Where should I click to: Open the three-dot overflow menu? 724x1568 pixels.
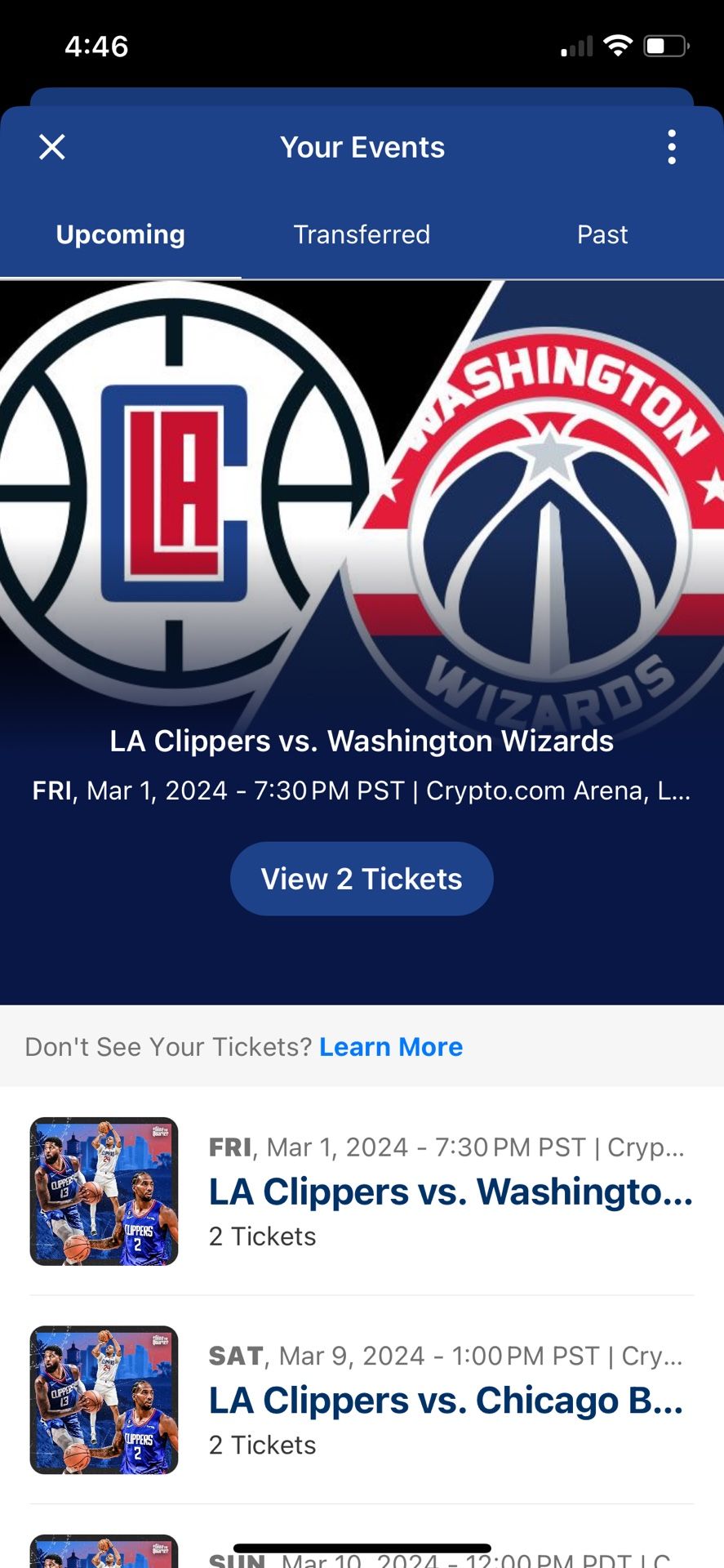pos(672,147)
